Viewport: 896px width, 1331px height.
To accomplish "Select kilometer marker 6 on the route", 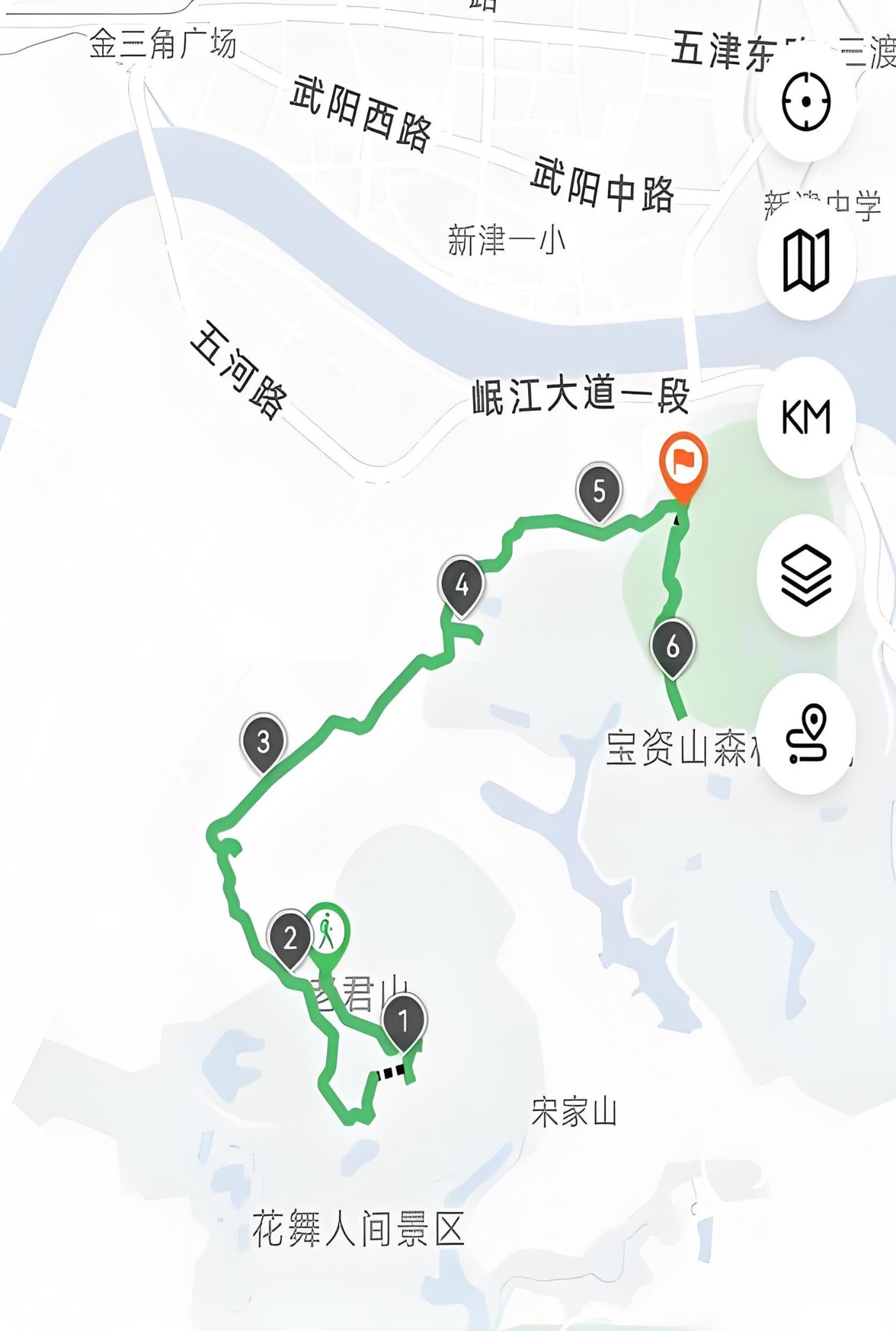I will (673, 647).
